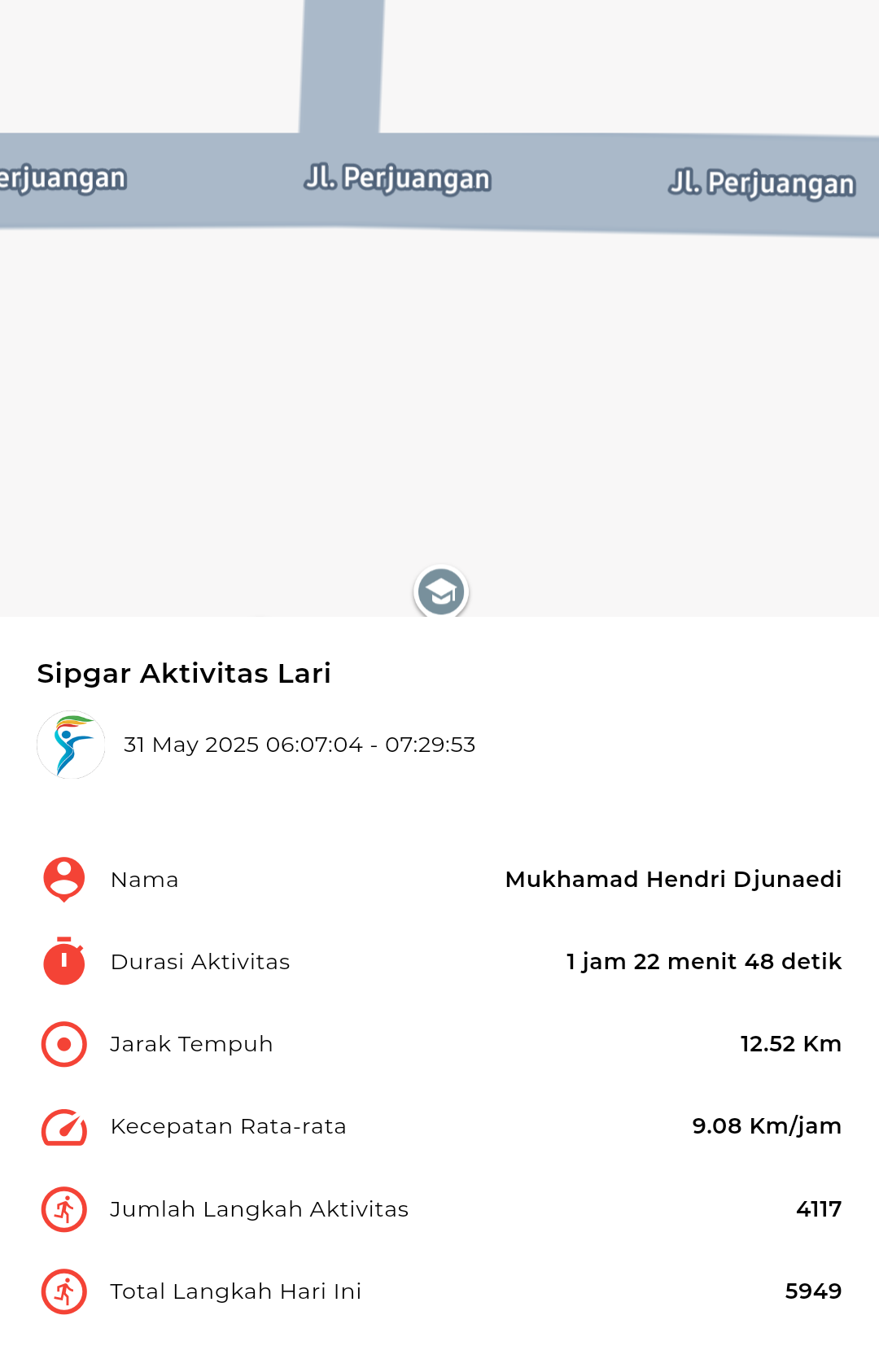879x1372 pixels.
Task: Select the target icon beside Jarak Tempuh
Action: [x=64, y=1044]
